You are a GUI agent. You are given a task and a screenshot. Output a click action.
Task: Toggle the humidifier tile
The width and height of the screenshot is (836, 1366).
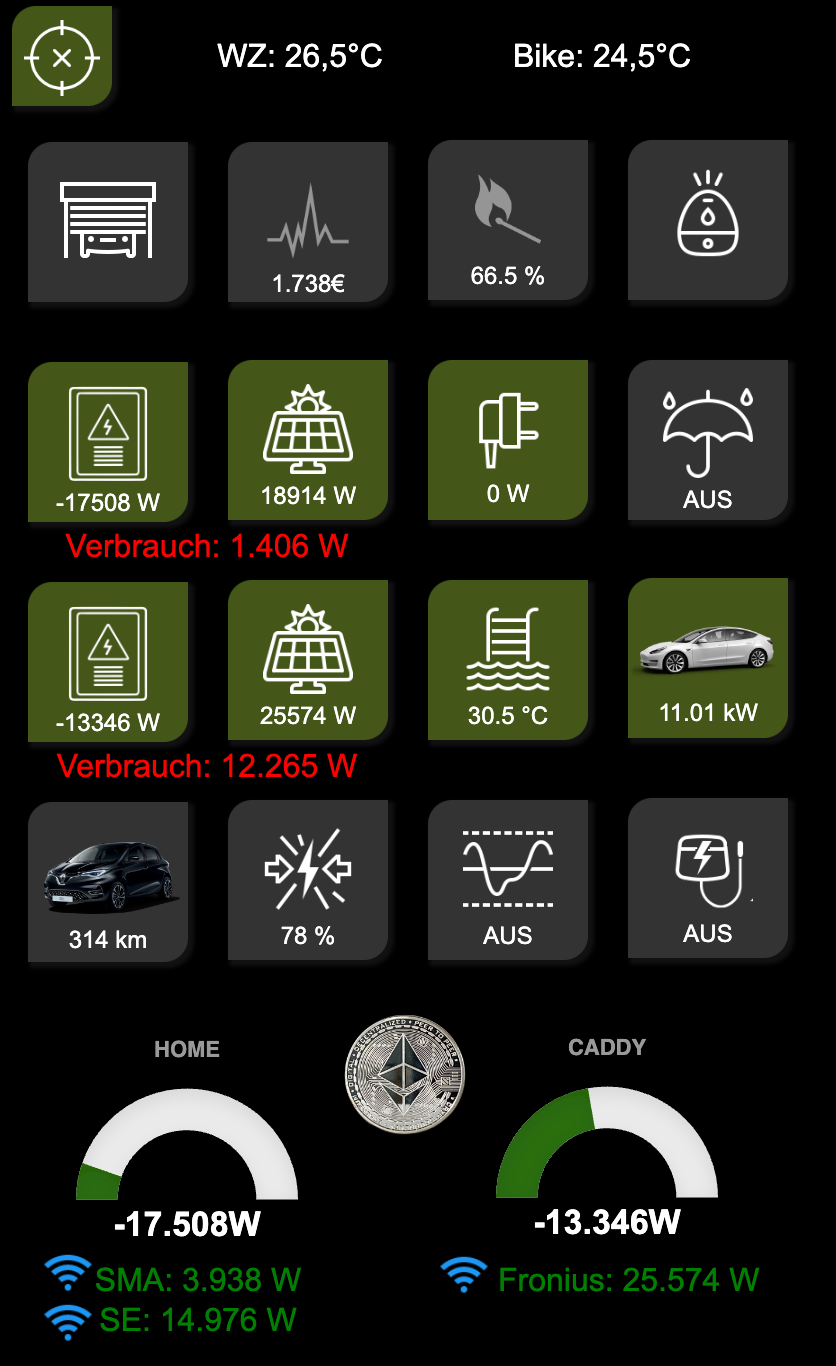pyautogui.click(x=708, y=221)
